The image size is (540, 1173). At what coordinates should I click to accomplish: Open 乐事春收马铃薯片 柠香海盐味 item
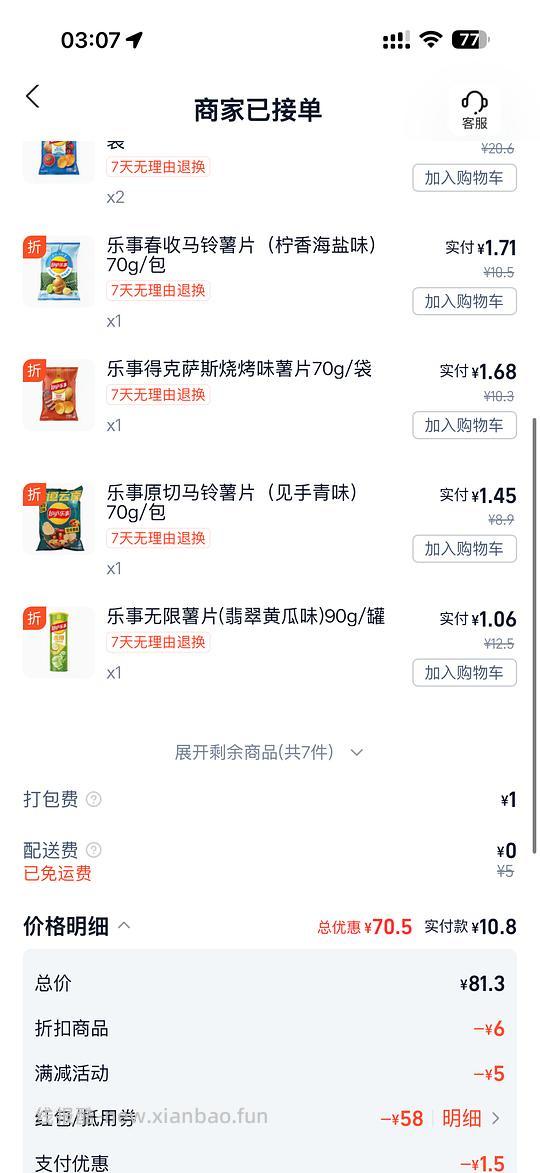coord(241,255)
